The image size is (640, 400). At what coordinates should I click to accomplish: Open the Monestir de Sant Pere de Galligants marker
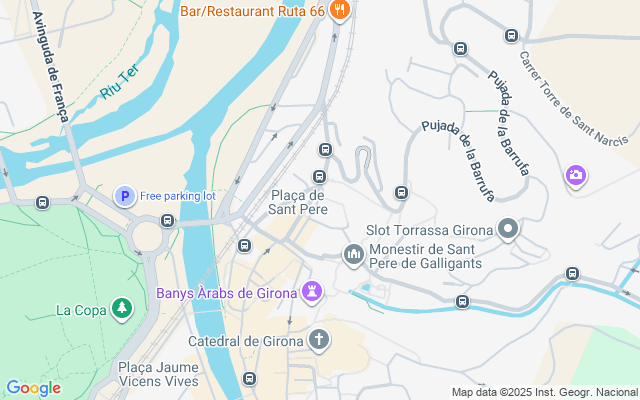pyautogui.click(x=354, y=255)
